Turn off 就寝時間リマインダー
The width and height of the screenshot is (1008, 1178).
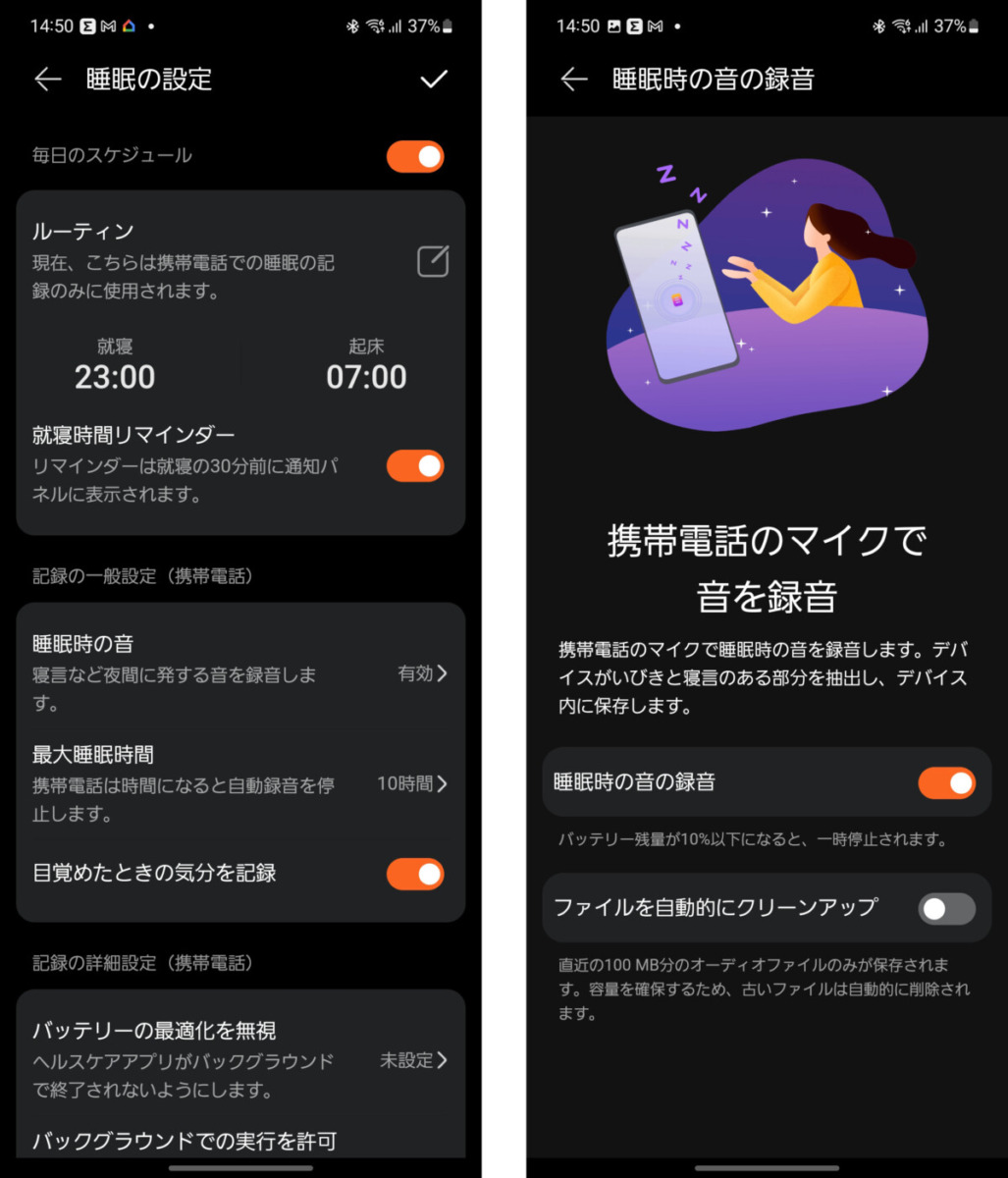pos(415,465)
